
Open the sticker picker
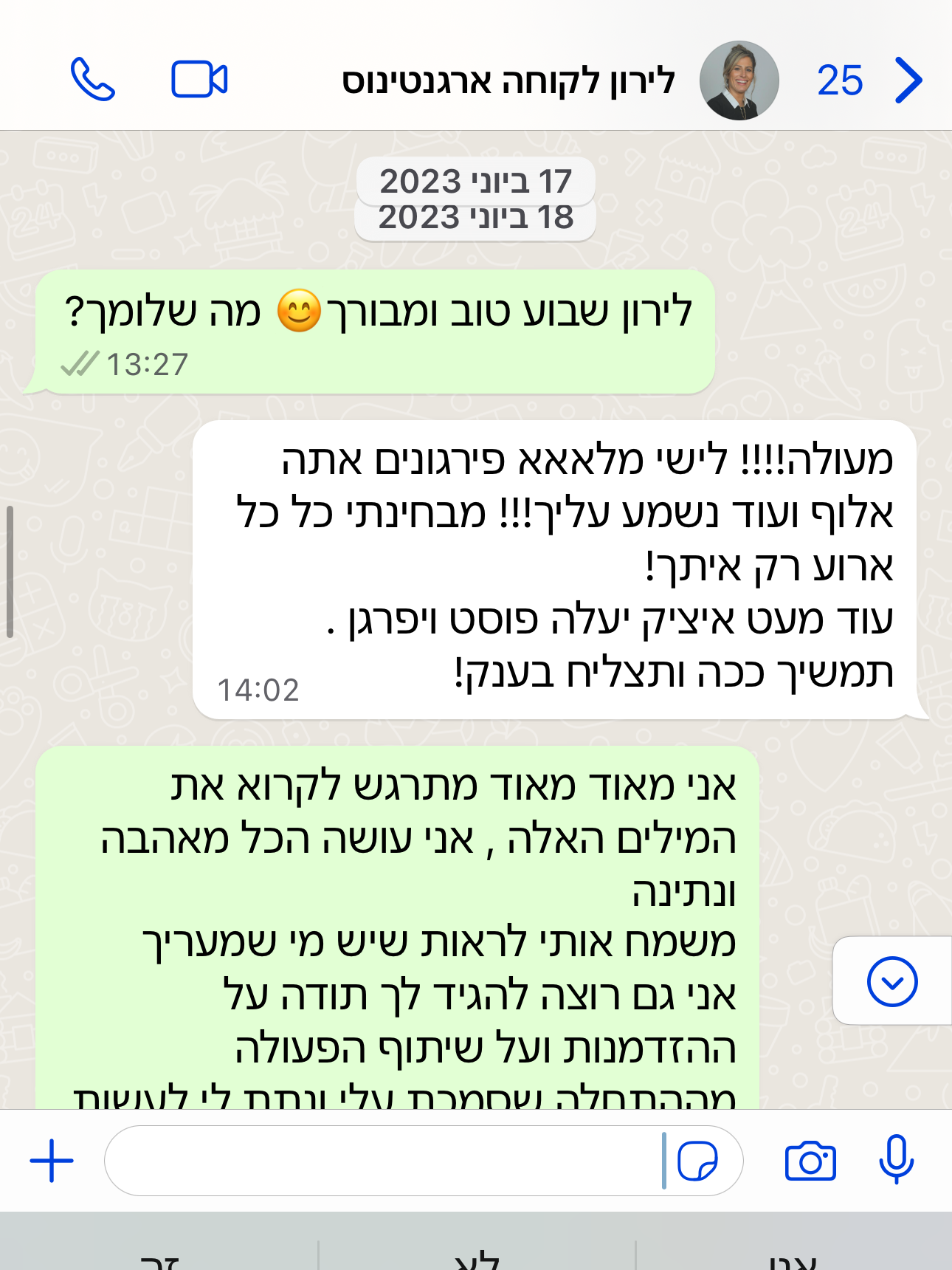coord(697,1161)
